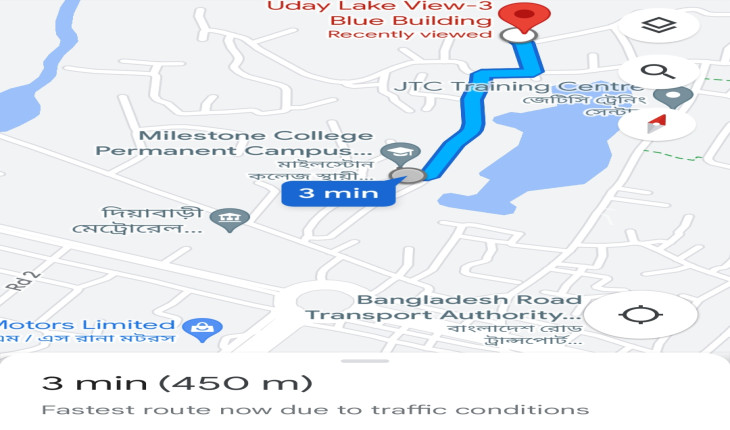Image resolution: width=730 pixels, height=430 pixels.
Task: Tap the compass to reorient map
Action: tap(657, 124)
